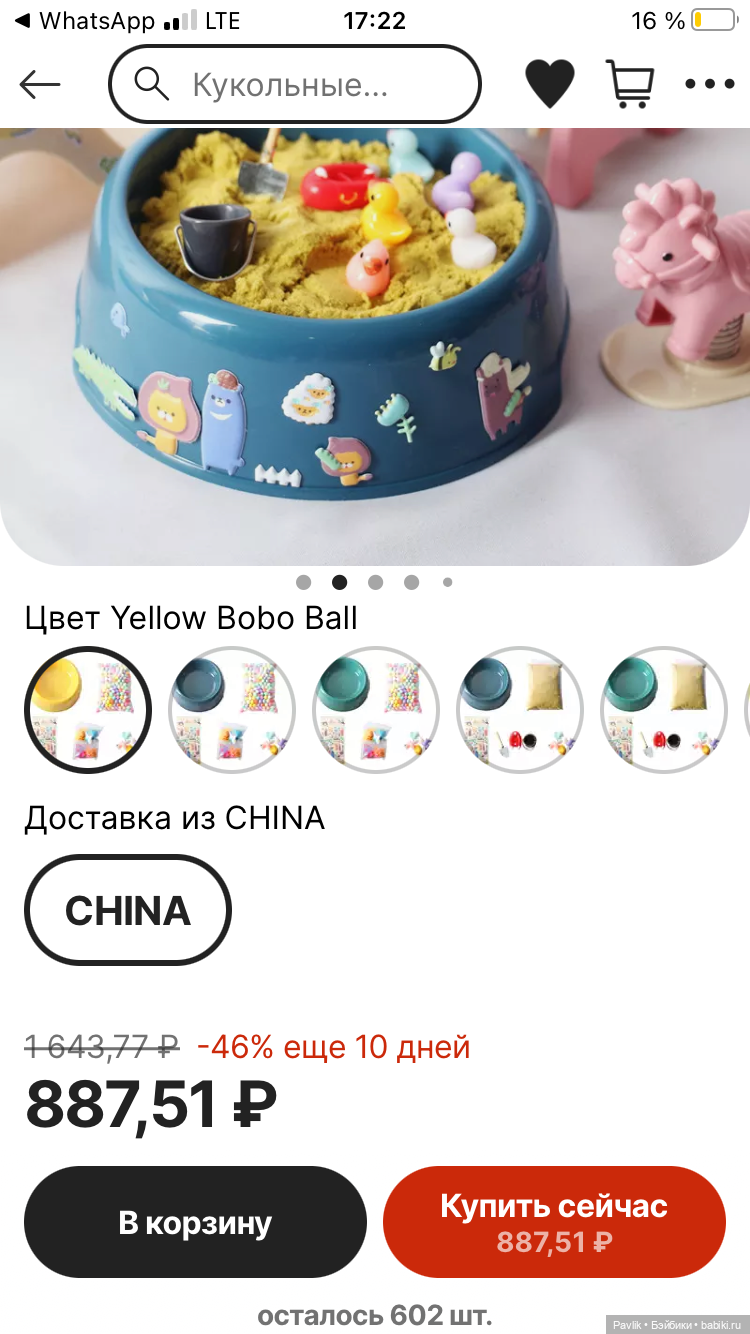Buy now via Купить сейчас
Screen dimensions: 750x1334
(554, 1222)
